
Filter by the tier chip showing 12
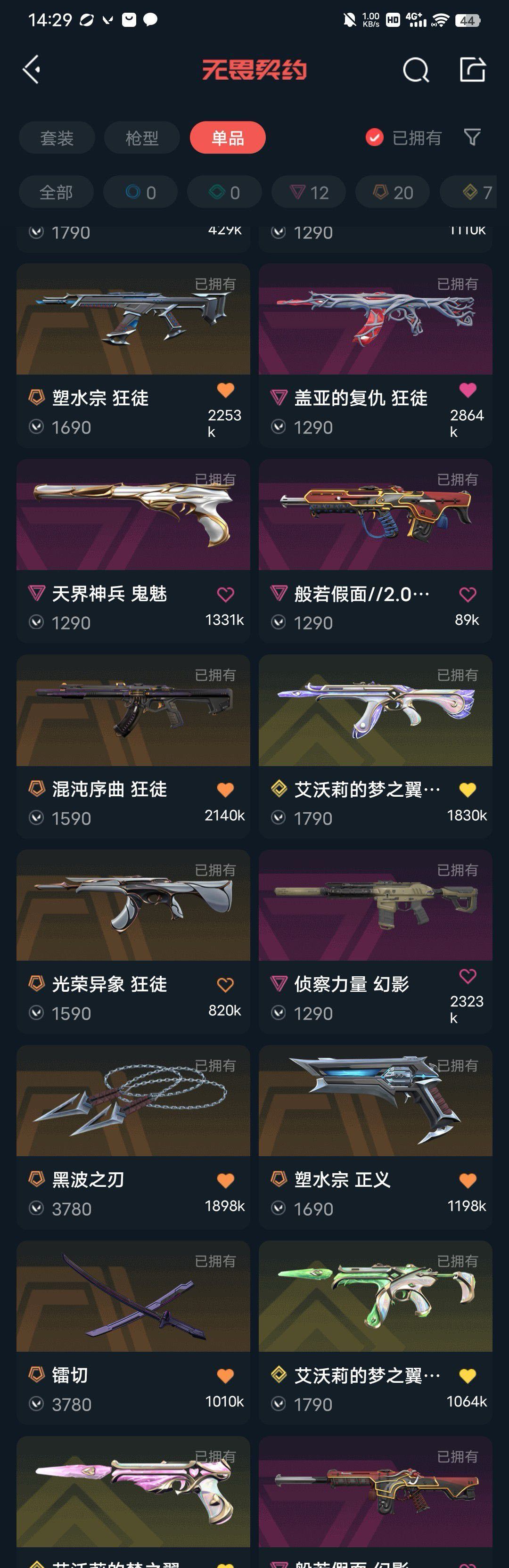pos(309,192)
